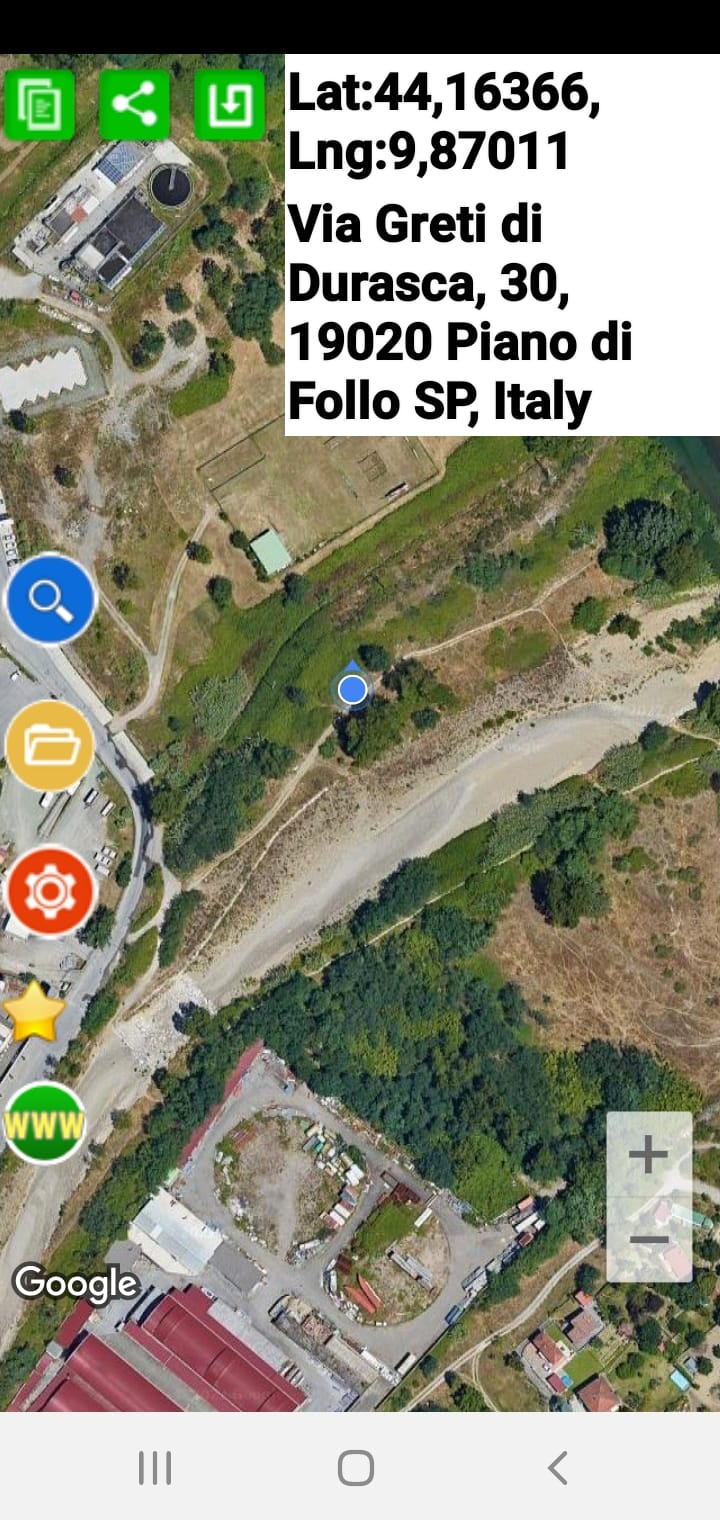Share the current location
Image resolution: width=720 pixels, height=1520 pixels.
[134, 104]
